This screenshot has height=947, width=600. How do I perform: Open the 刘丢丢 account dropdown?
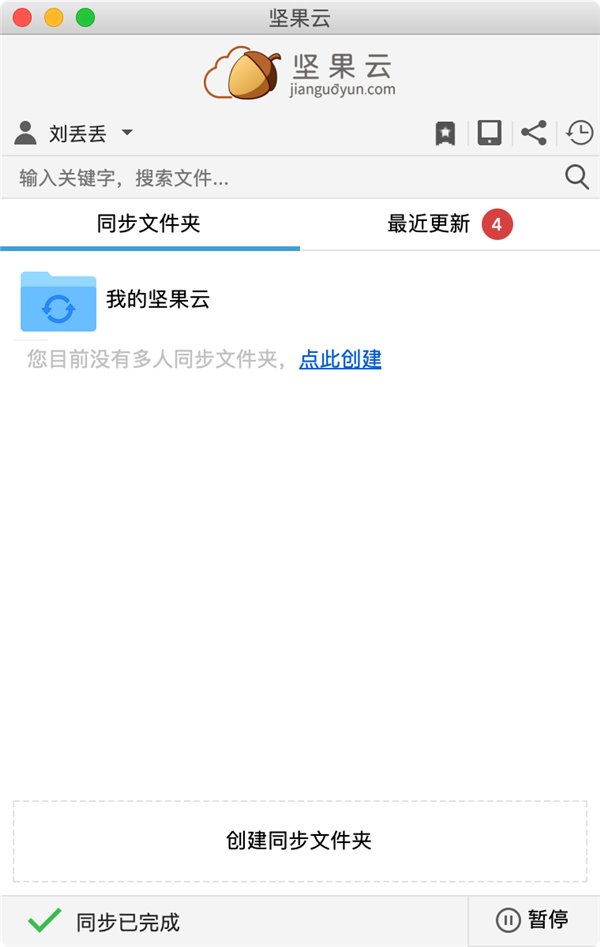coord(76,133)
